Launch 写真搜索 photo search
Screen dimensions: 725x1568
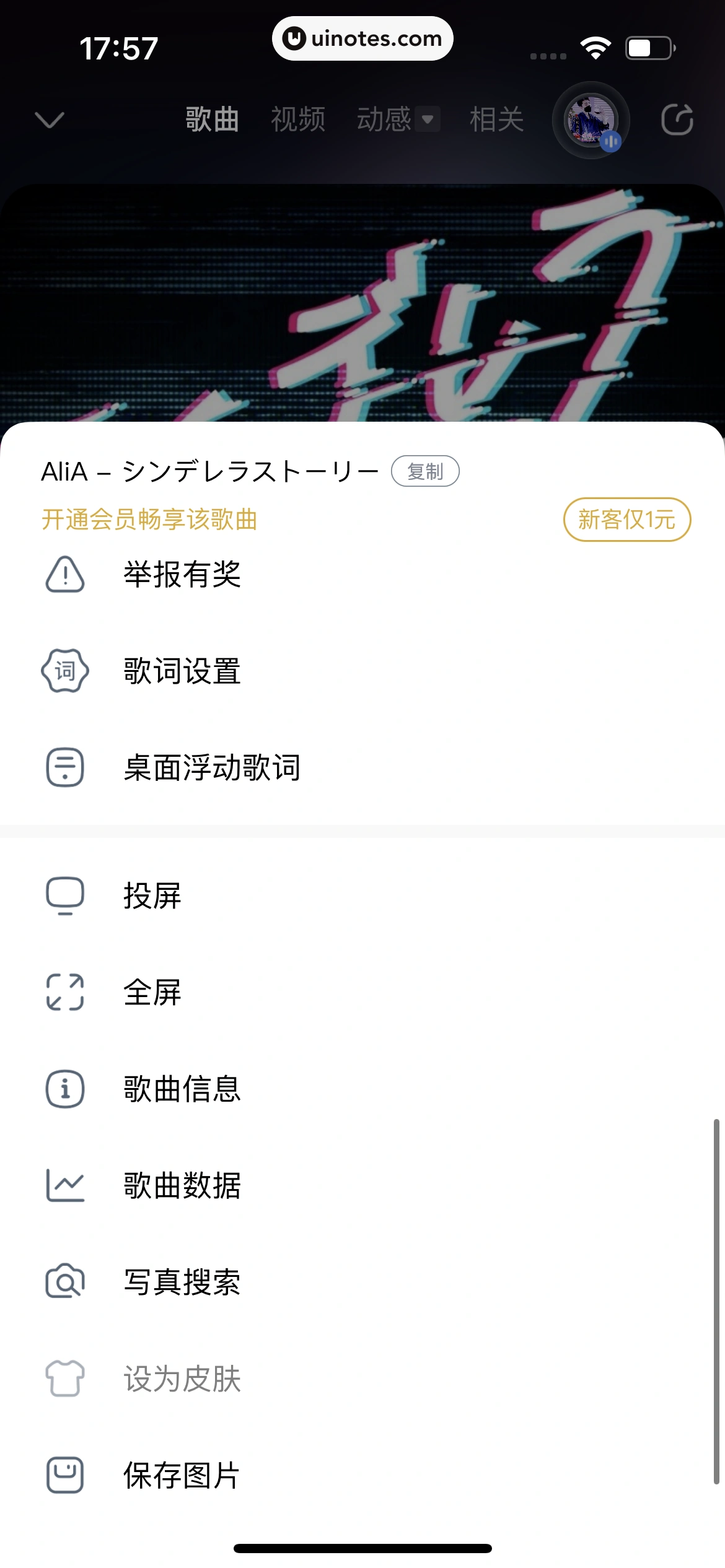click(x=182, y=1282)
